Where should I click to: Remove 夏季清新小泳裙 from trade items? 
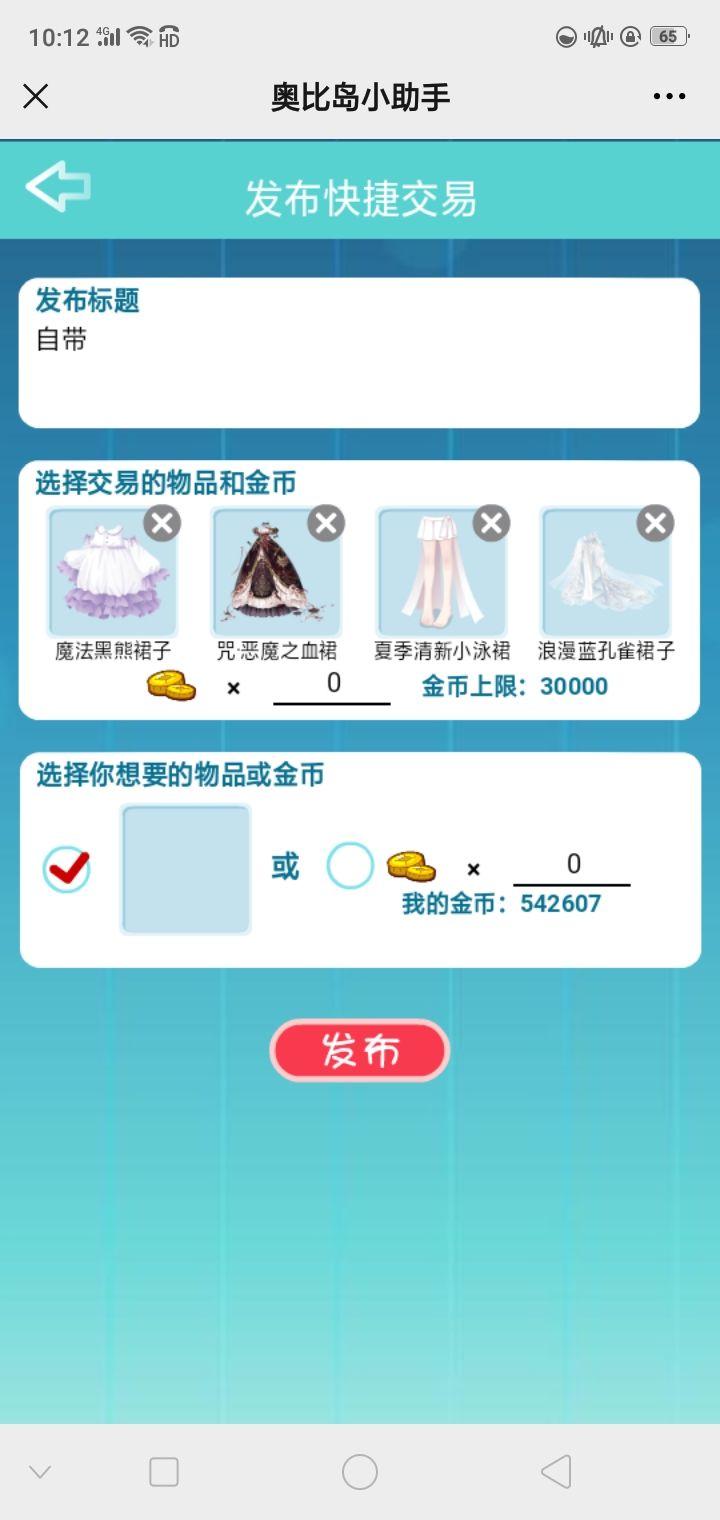pos(491,523)
